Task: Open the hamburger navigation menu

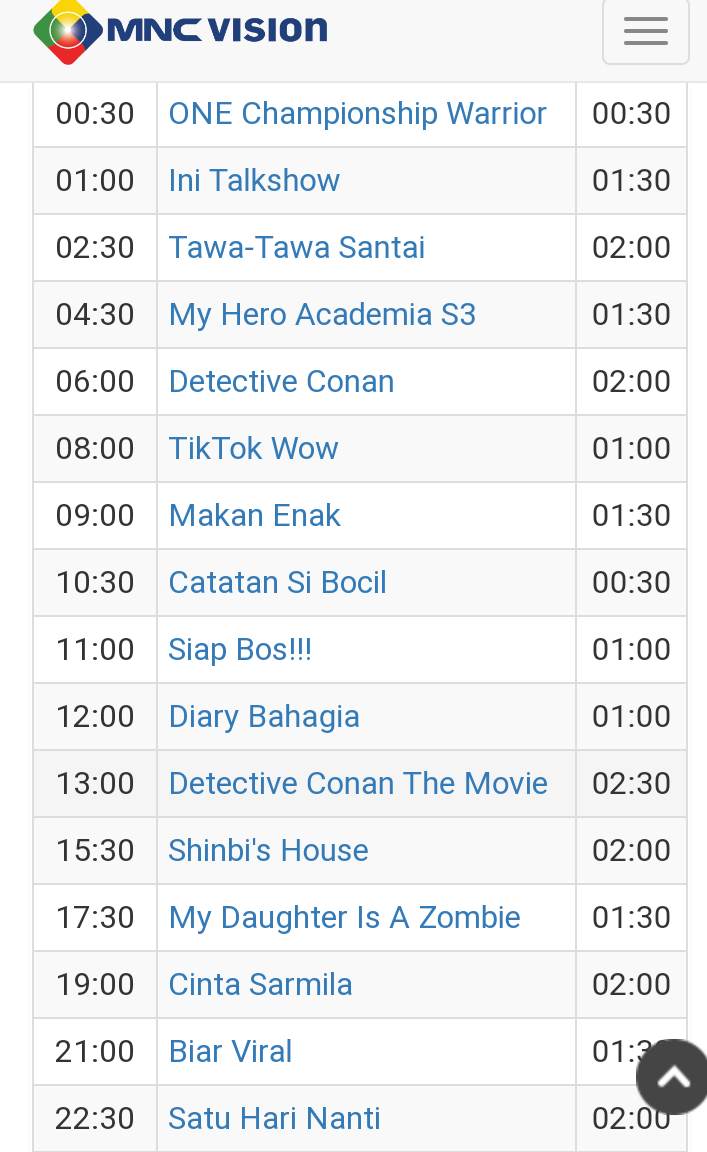Action: (645, 31)
